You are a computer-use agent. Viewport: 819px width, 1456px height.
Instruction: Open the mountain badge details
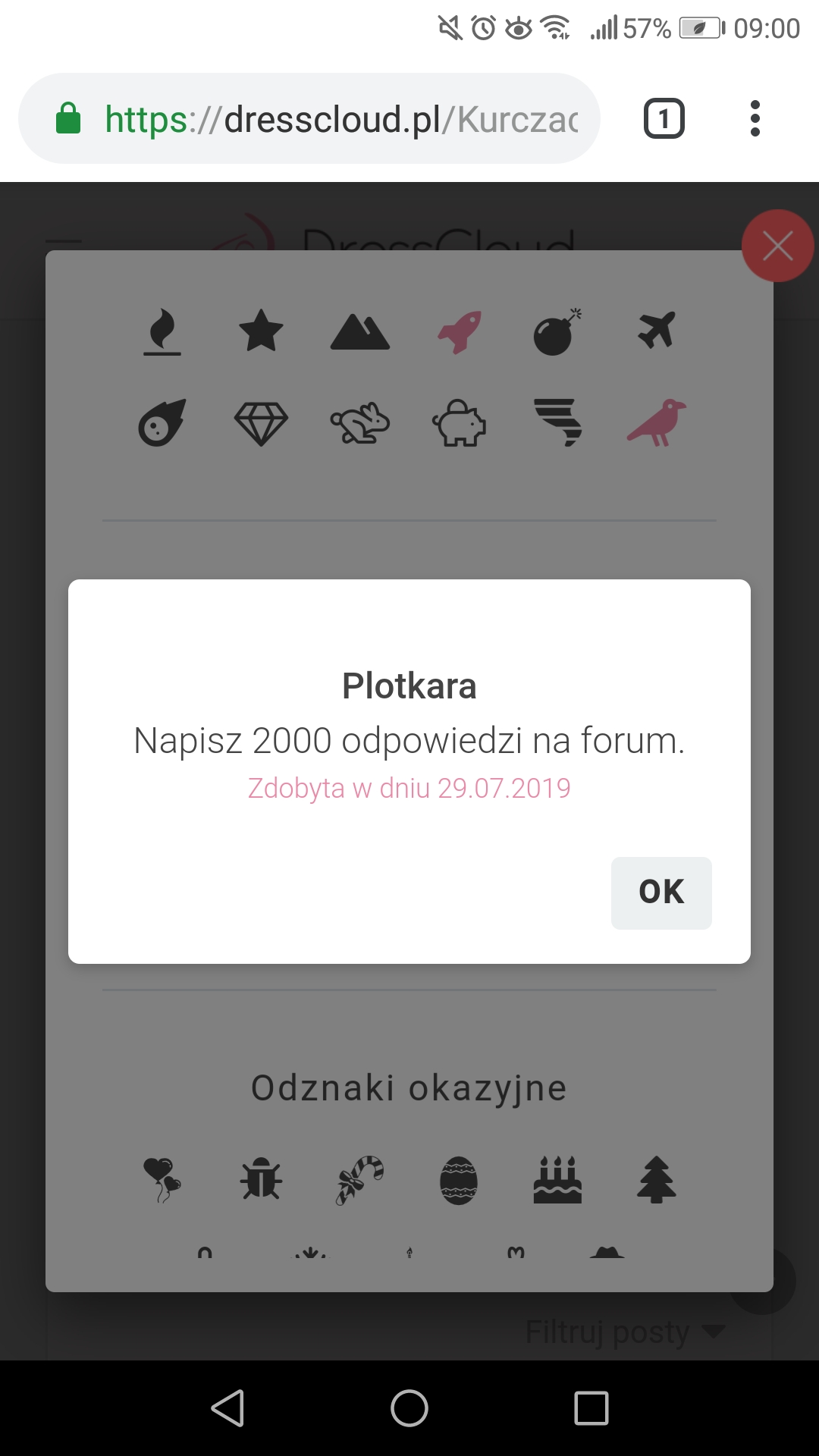coord(360,331)
